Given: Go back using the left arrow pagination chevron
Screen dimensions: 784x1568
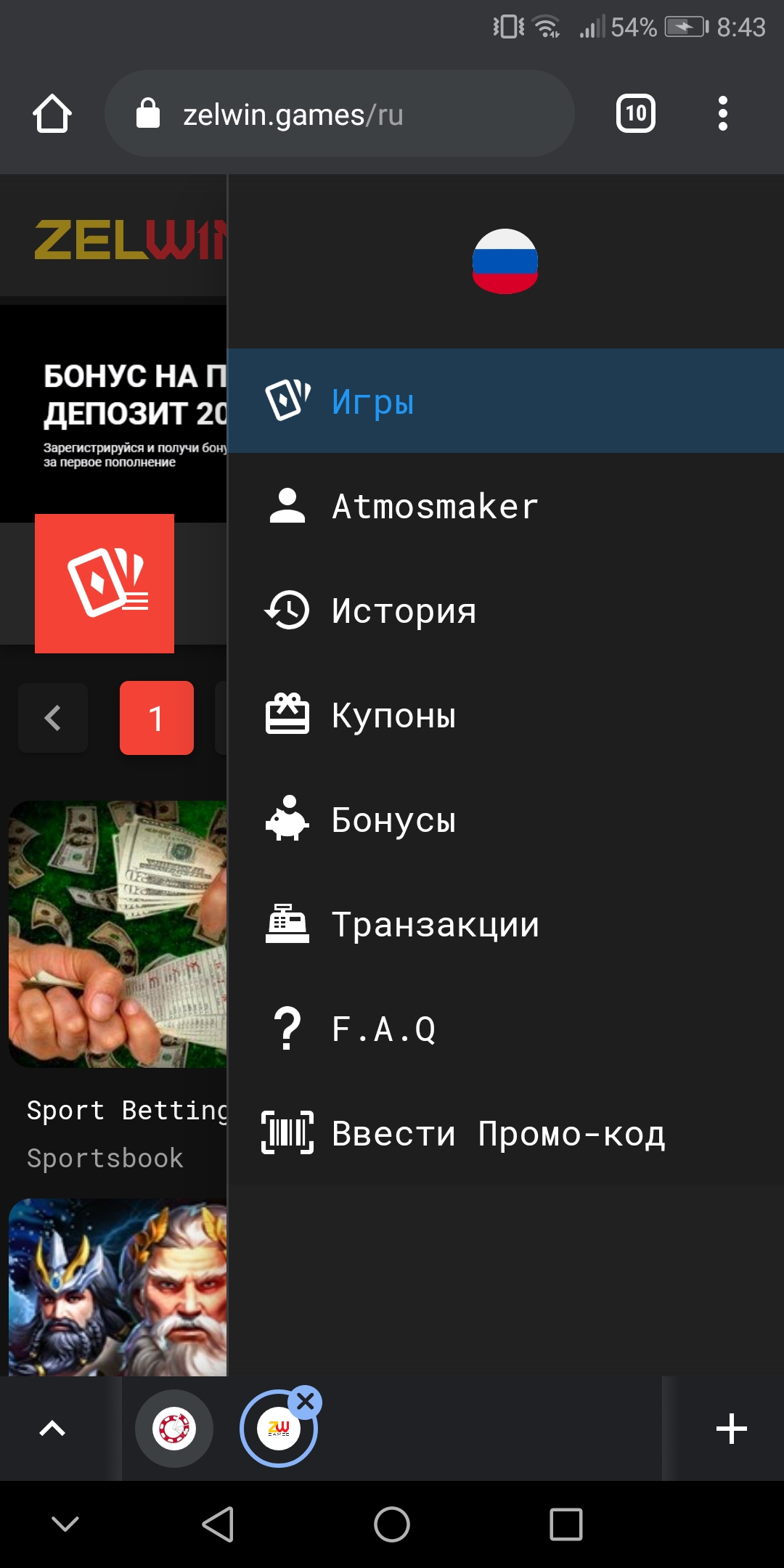Looking at the screenshot, I should (52, 718).
